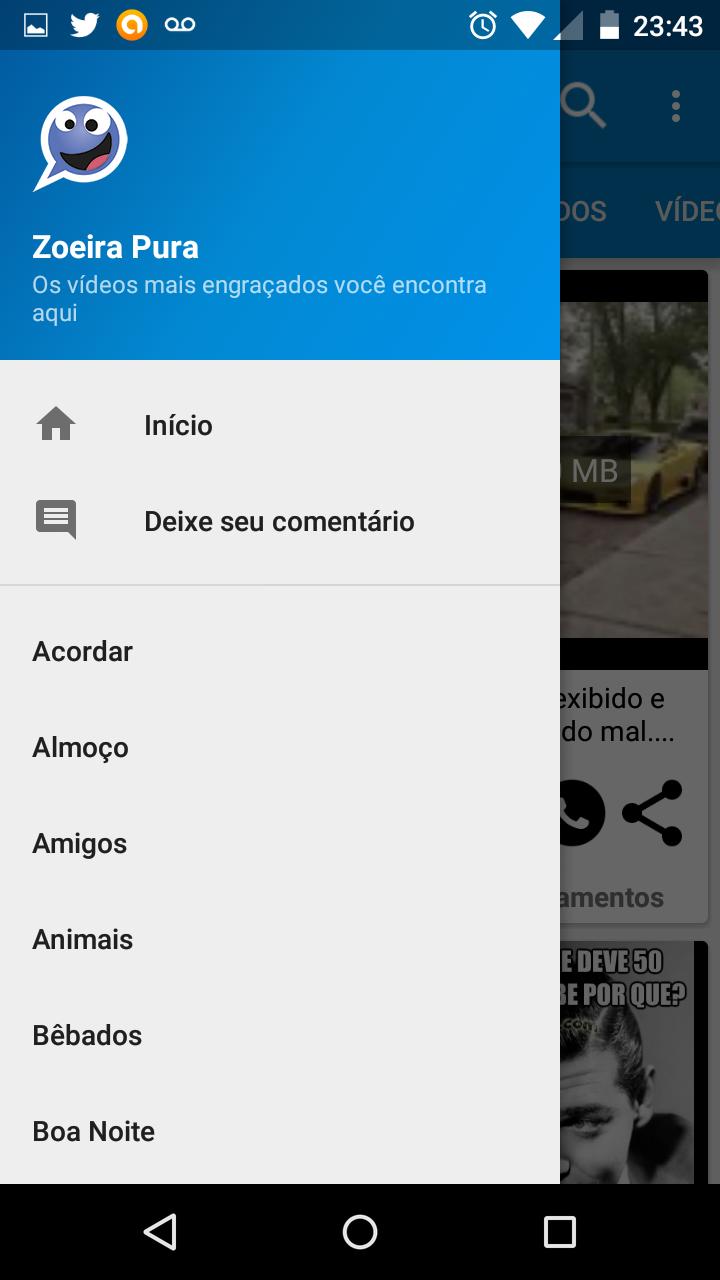
Task: Open the Almoço category
Action: tap(81, 748)
